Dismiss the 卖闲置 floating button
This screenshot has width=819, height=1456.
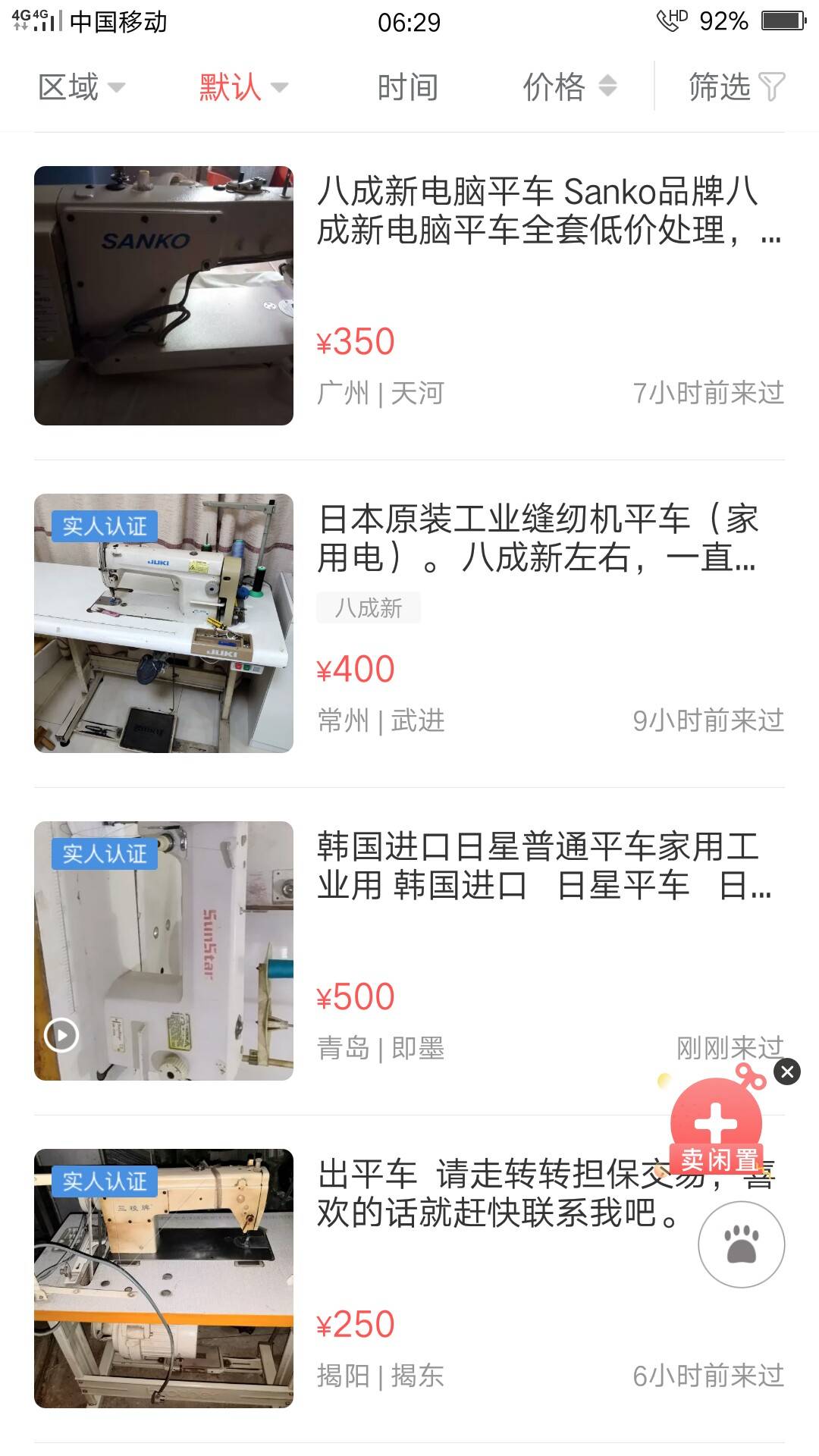[787, 1072]
